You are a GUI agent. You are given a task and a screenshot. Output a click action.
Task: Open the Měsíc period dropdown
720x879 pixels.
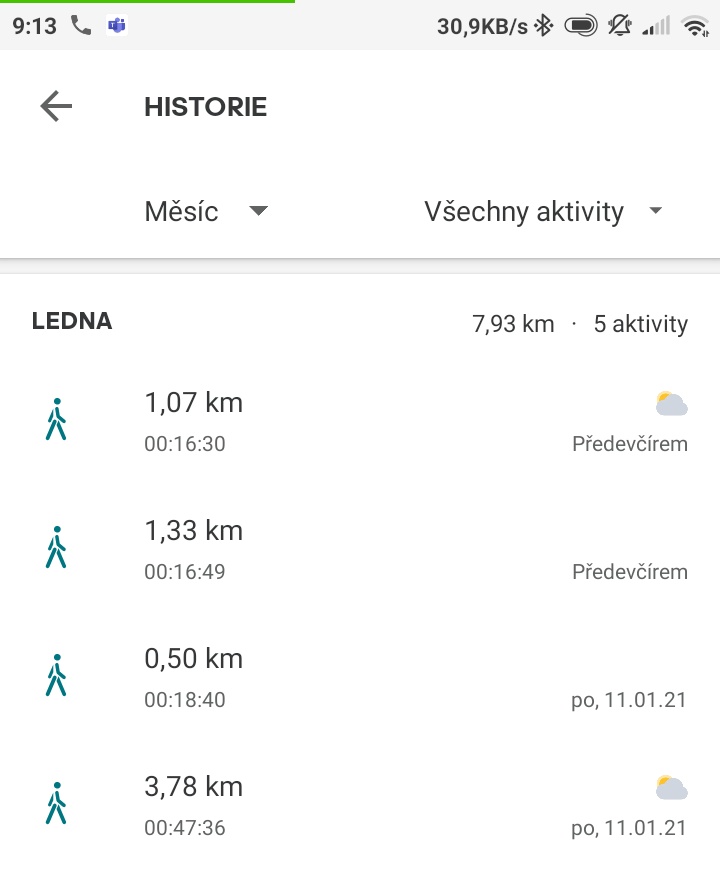tap(206, 212)
